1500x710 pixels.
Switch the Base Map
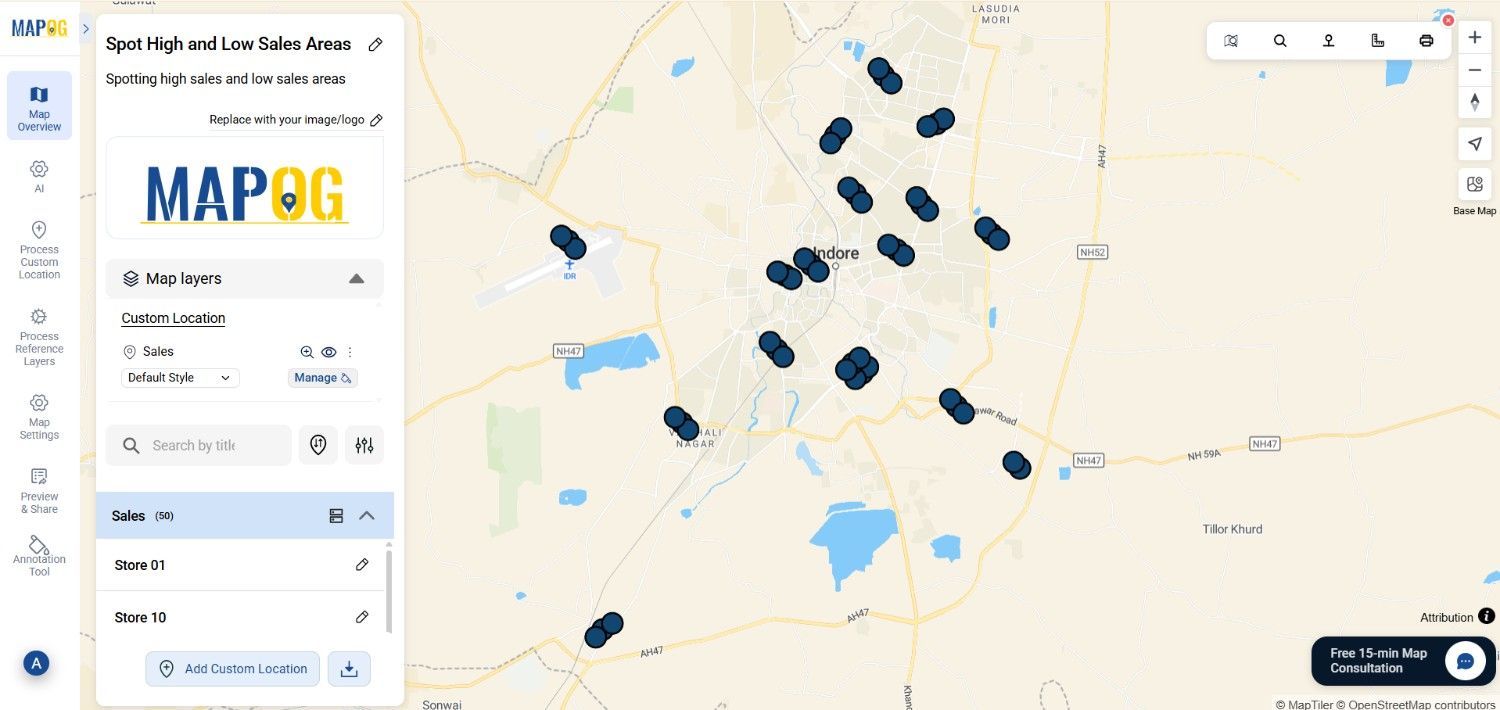(1474, 186)
